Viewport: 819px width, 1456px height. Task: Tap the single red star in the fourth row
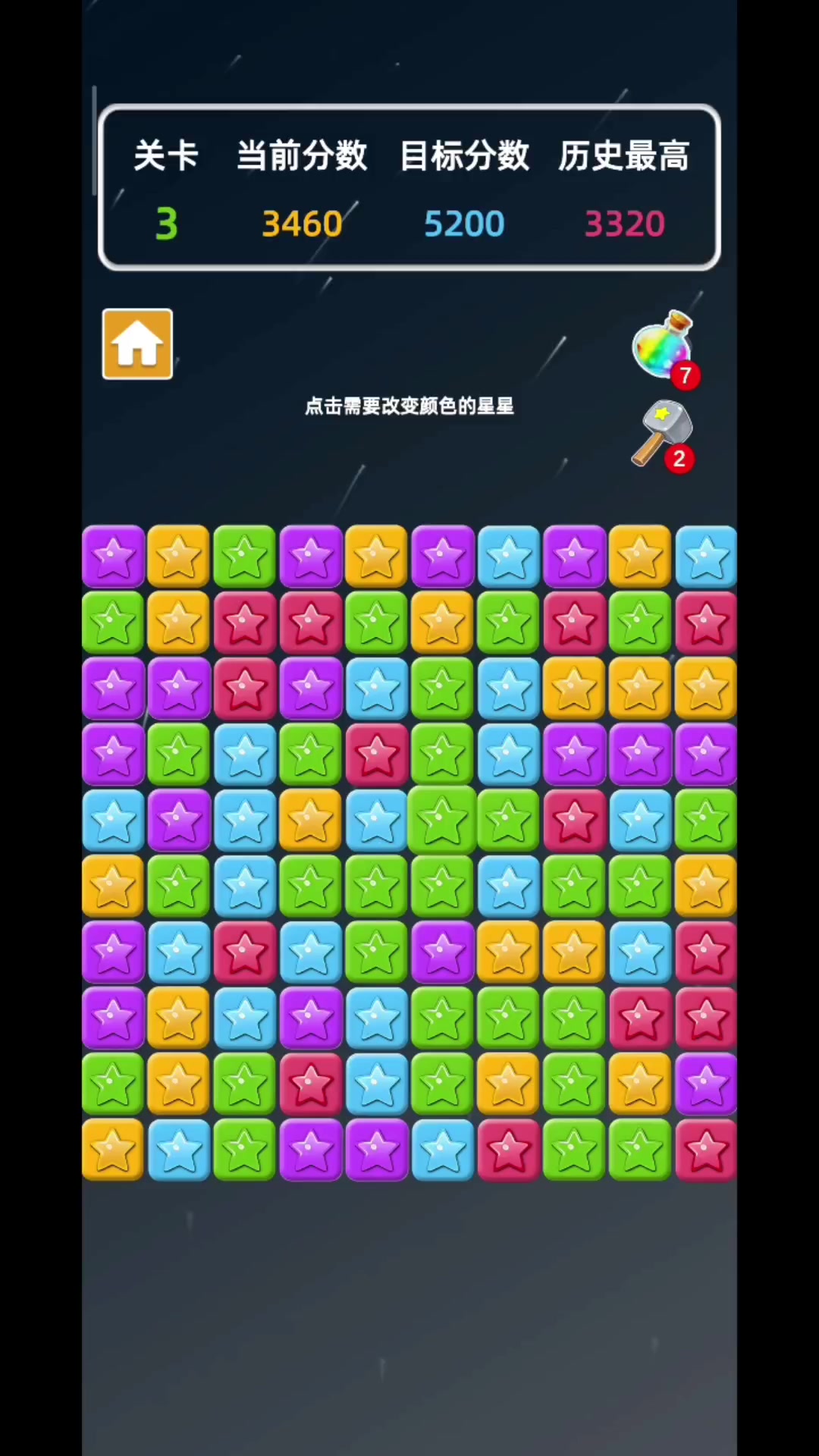(x=377, y=754)
